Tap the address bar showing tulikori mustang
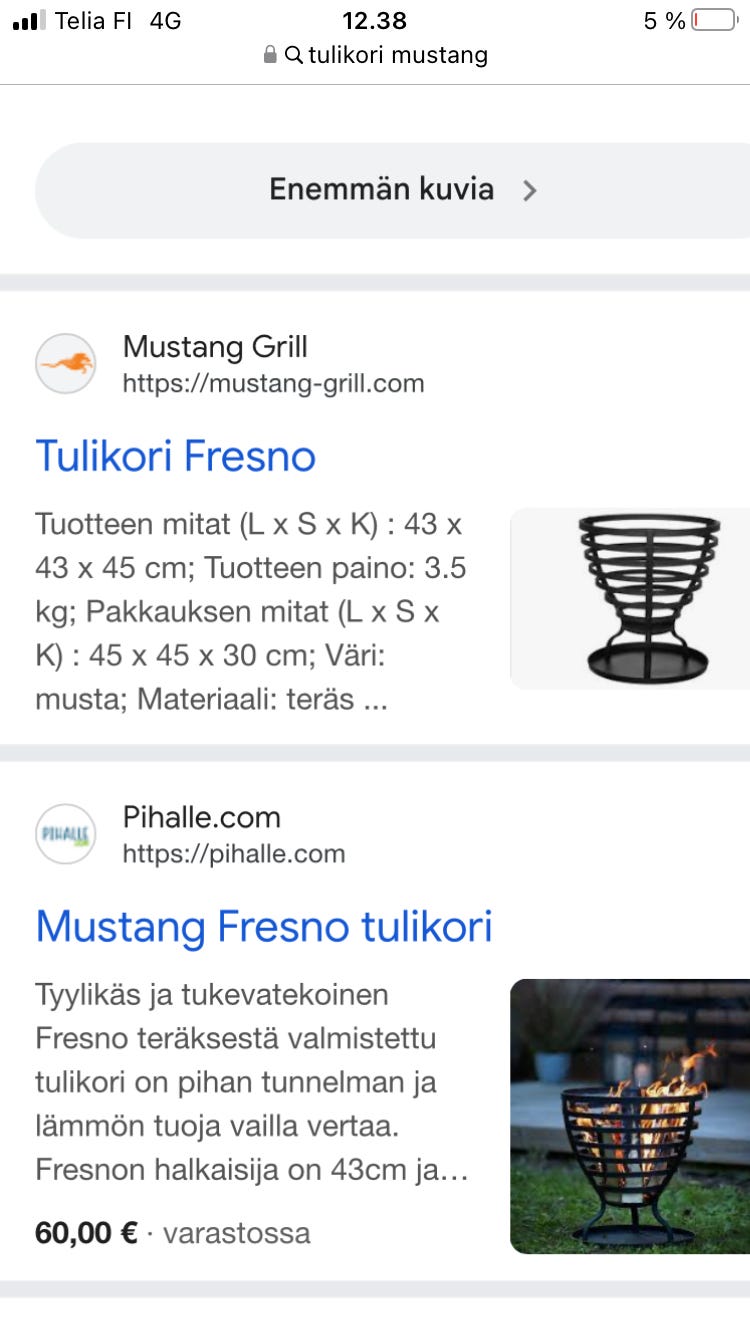The image size is (750, 1334). 376,54
